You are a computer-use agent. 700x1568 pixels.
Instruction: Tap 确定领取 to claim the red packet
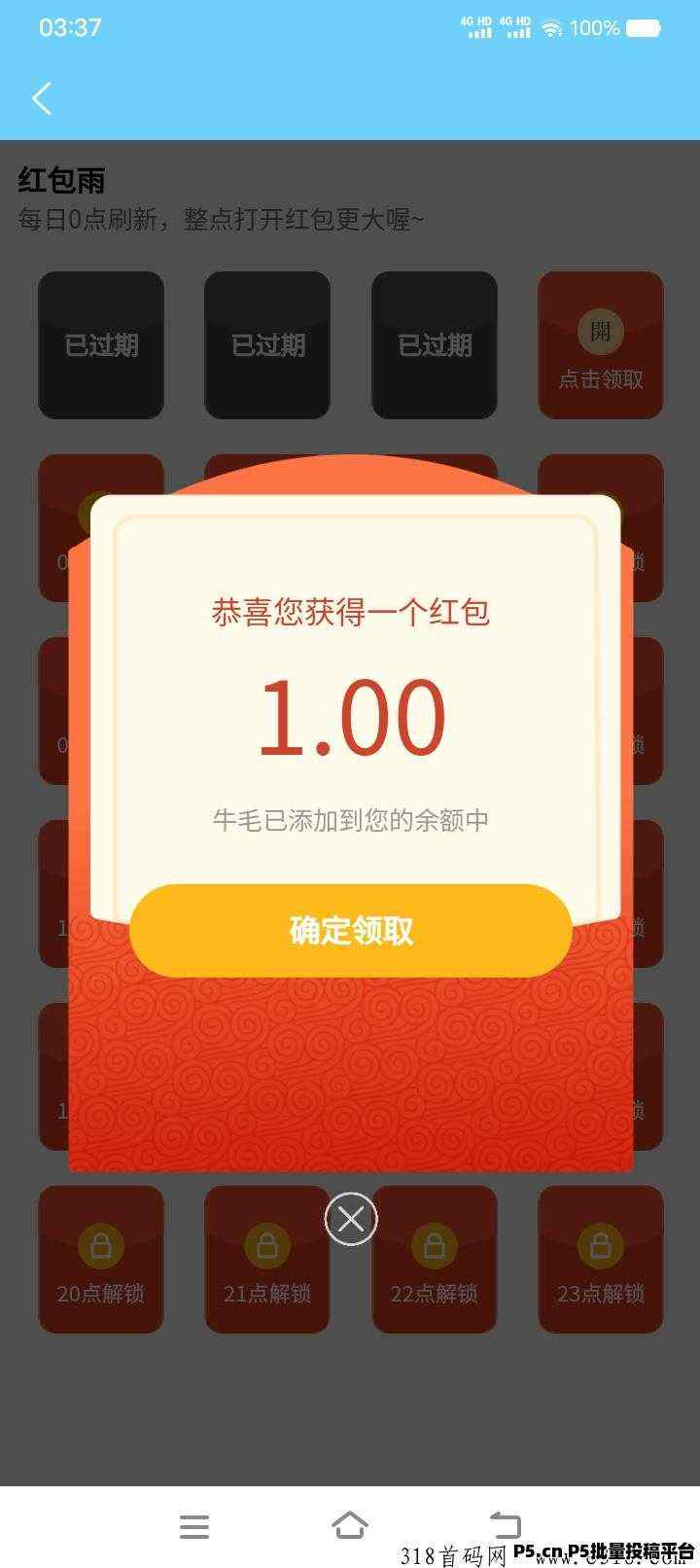pos(350,930)
